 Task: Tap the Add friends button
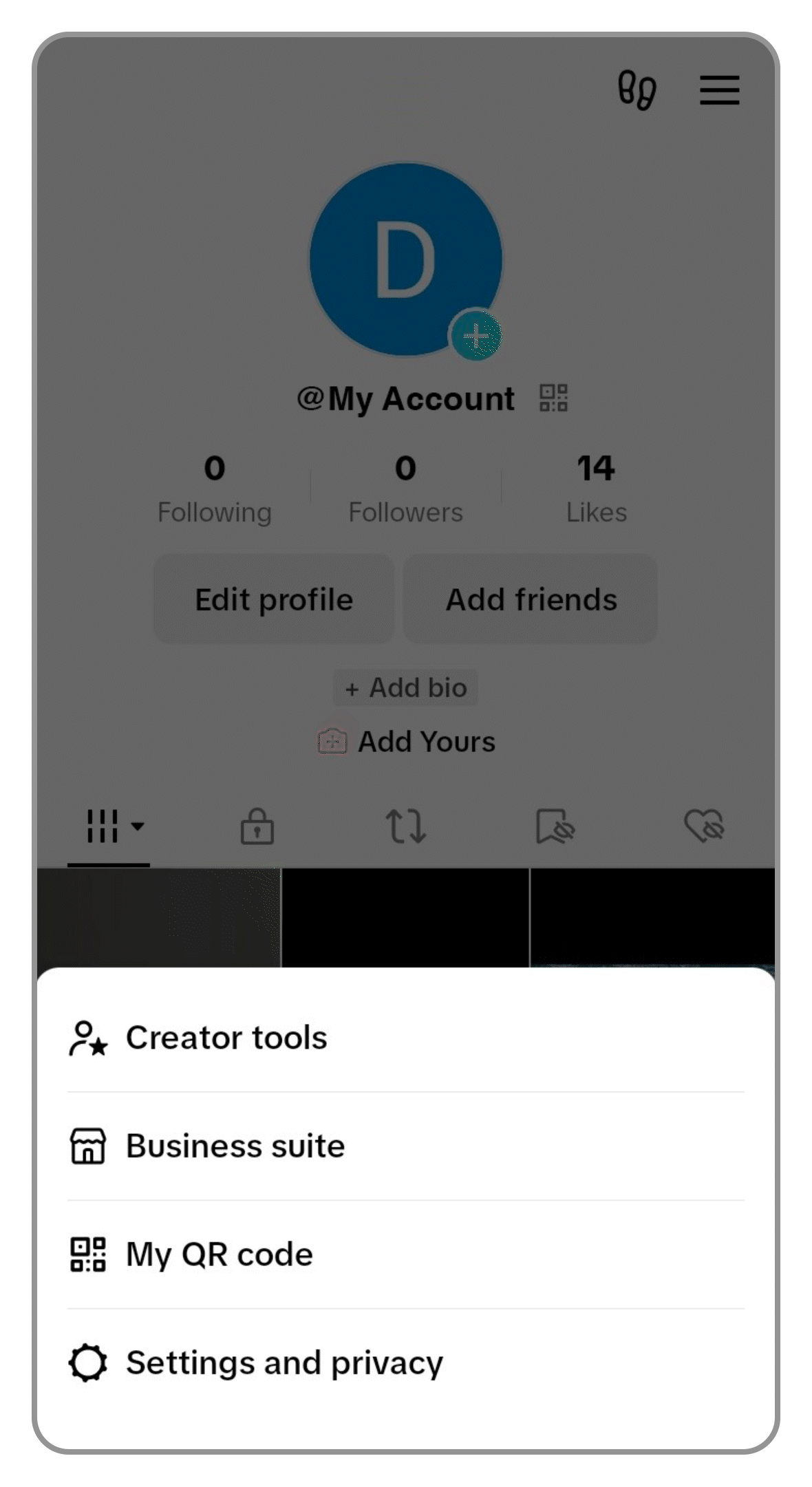(531, 599)
